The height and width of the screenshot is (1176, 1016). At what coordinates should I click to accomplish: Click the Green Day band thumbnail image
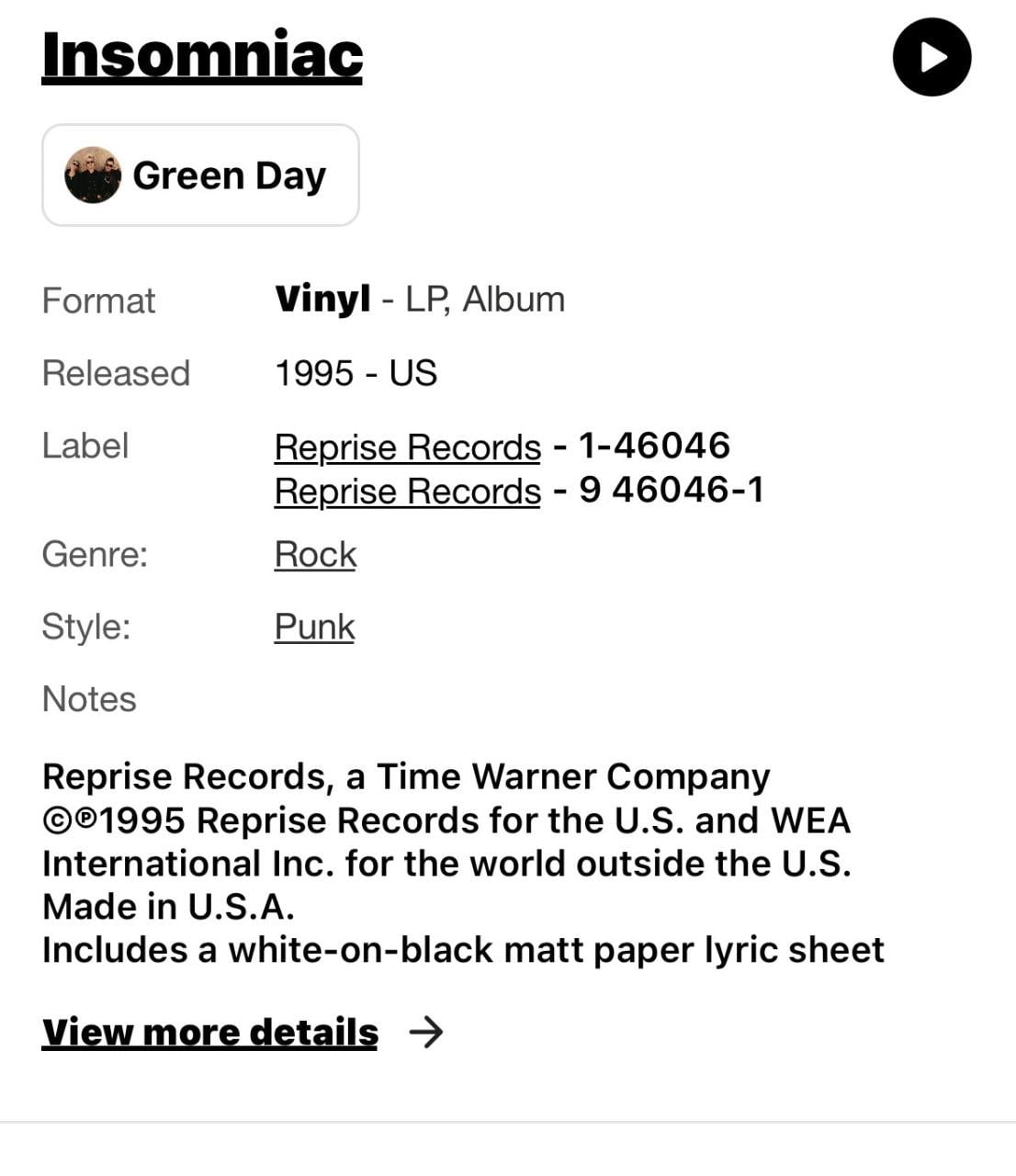click(x=92, y=175)
